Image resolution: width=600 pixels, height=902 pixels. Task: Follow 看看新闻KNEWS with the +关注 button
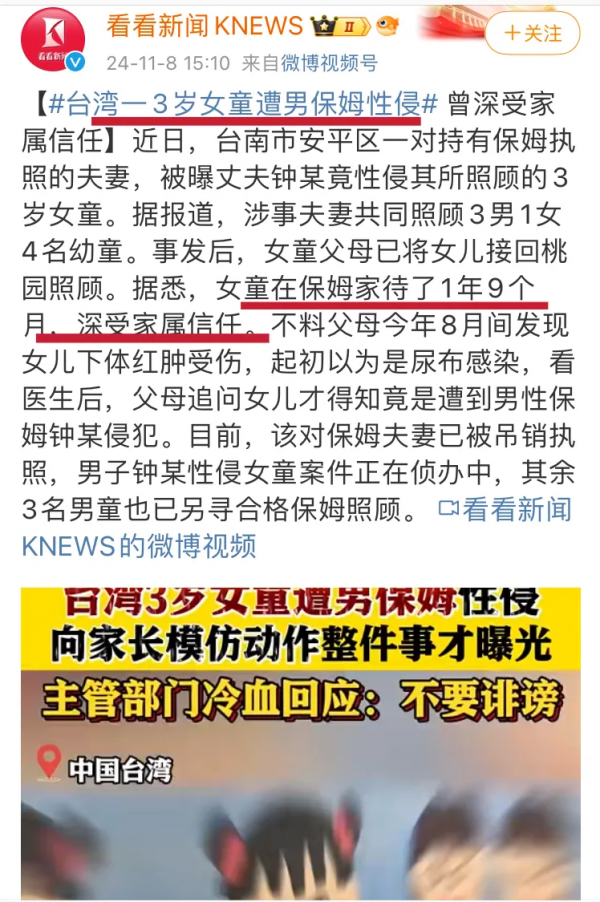(x=531, y=33)
